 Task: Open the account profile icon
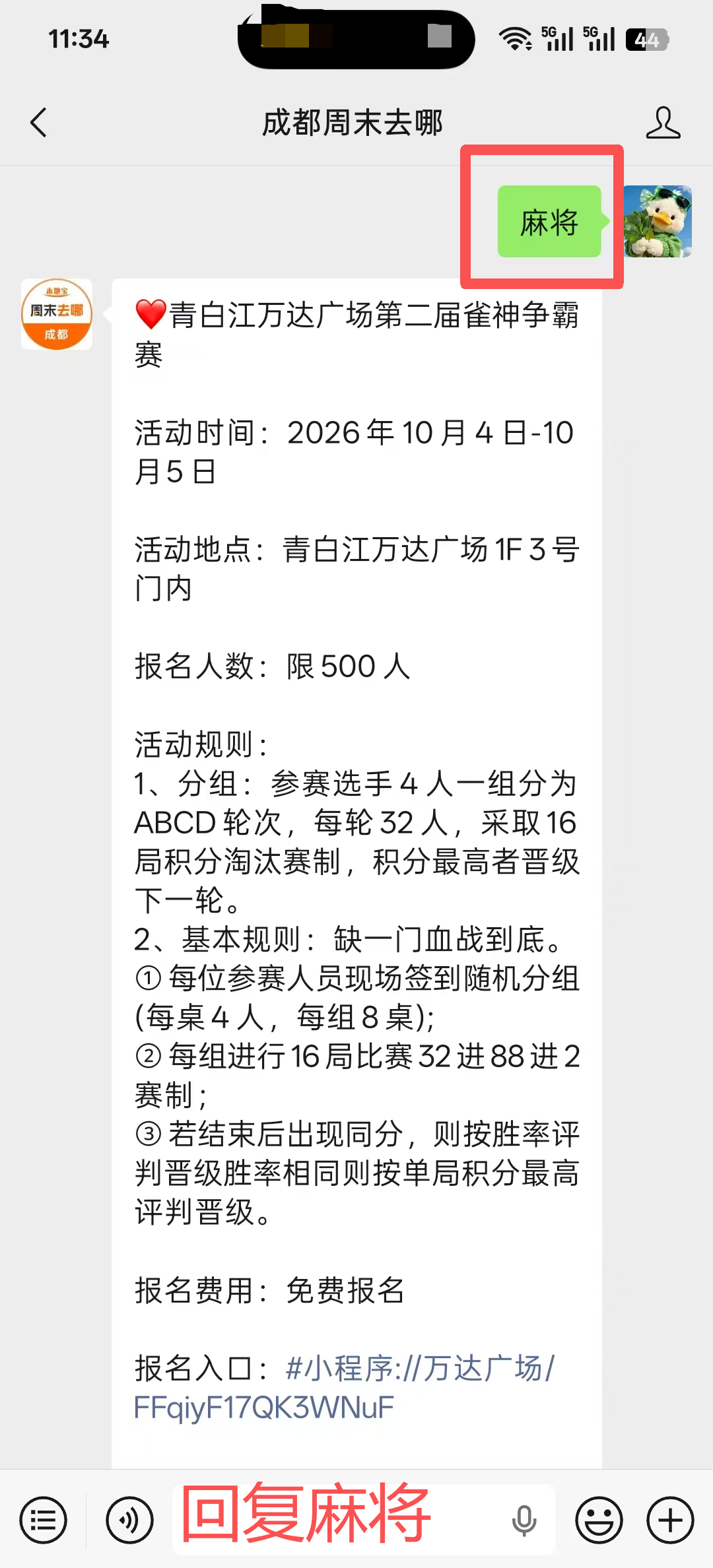click(663, 123)
